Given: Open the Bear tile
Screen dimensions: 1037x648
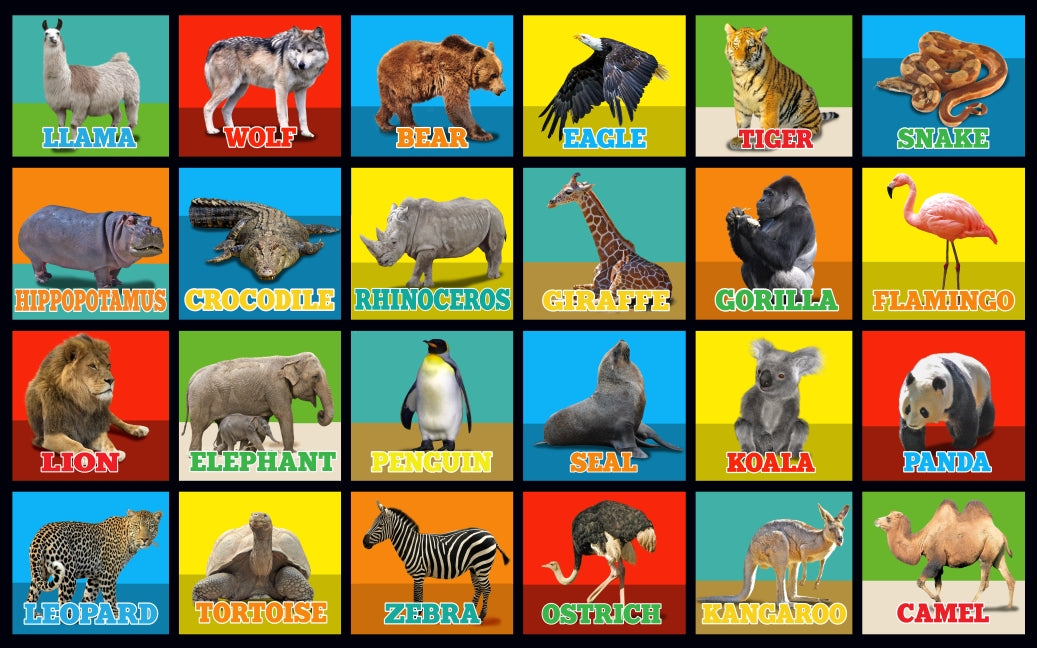Looking at the screenshot, I should (432, 86).
